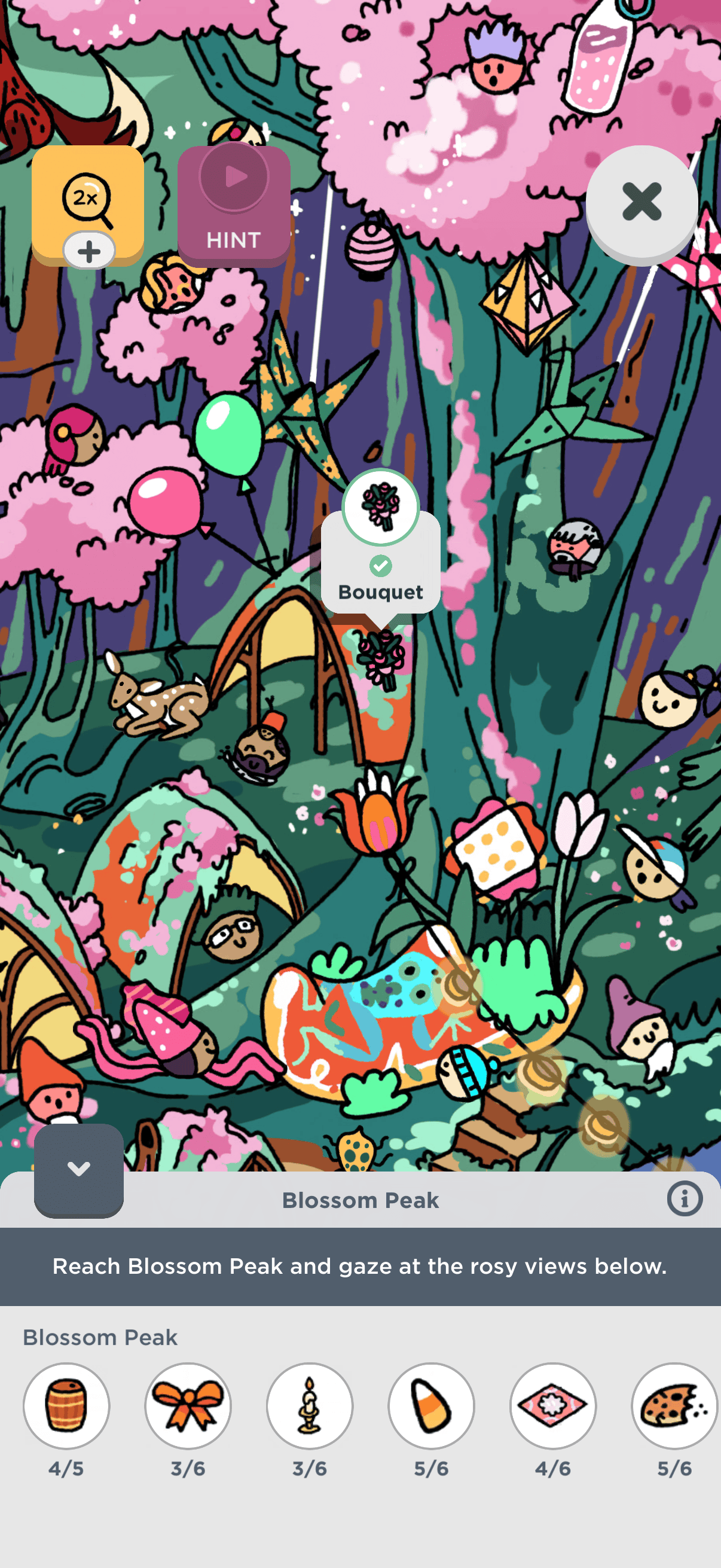This screenshot has height=1568, width=721.
Task: Collapse the item panel with down chevron
Action: click(78, 1169)
